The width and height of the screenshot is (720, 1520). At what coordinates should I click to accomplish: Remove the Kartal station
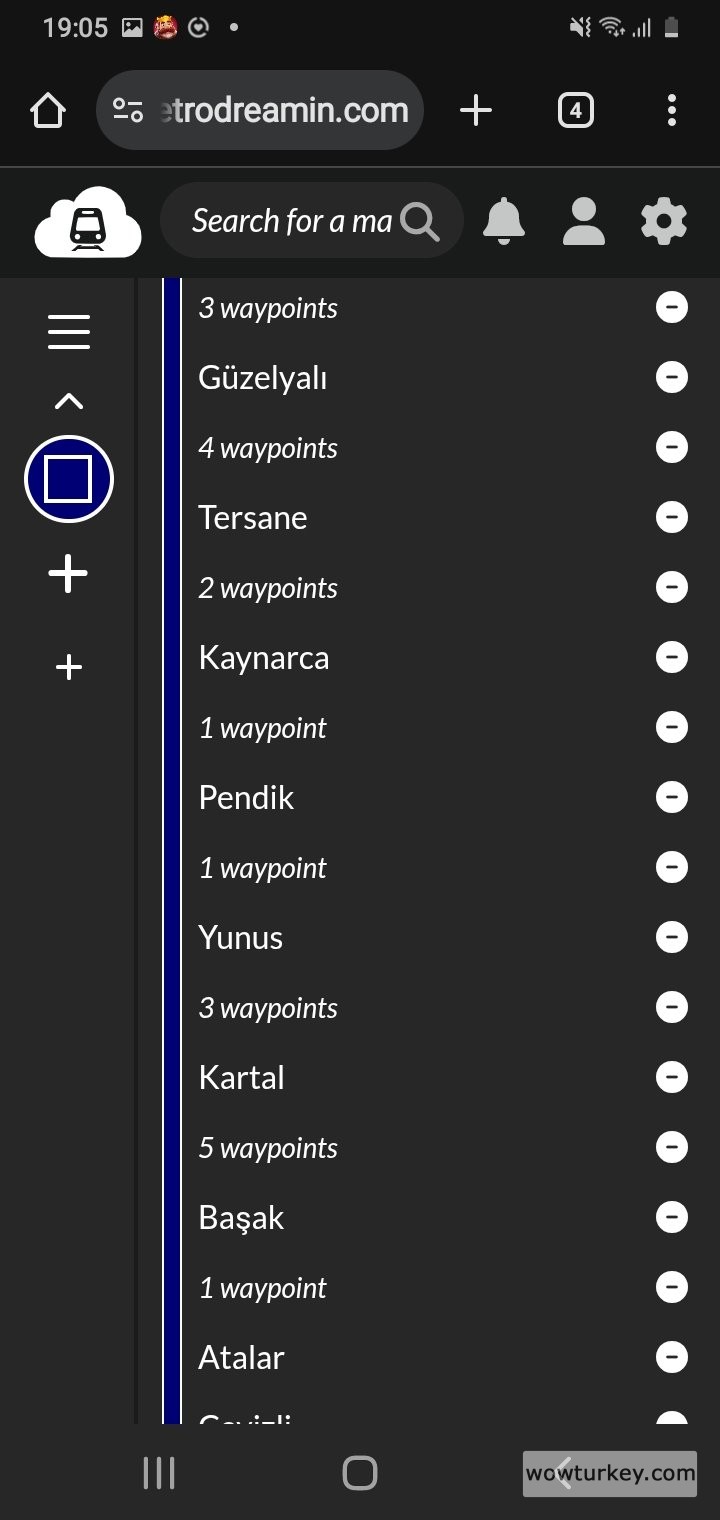671,1077
